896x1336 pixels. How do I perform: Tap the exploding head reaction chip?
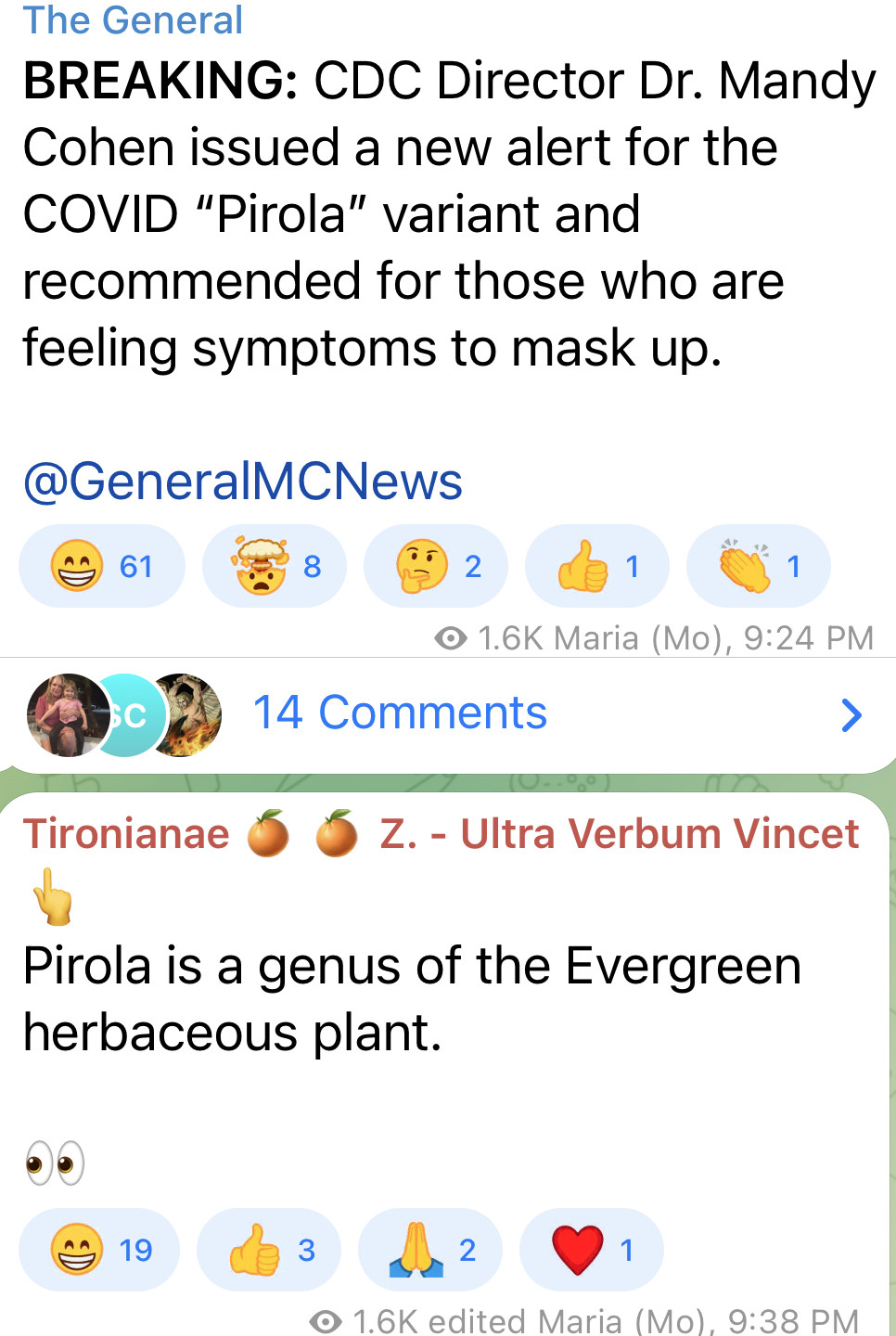click(275, 566)
